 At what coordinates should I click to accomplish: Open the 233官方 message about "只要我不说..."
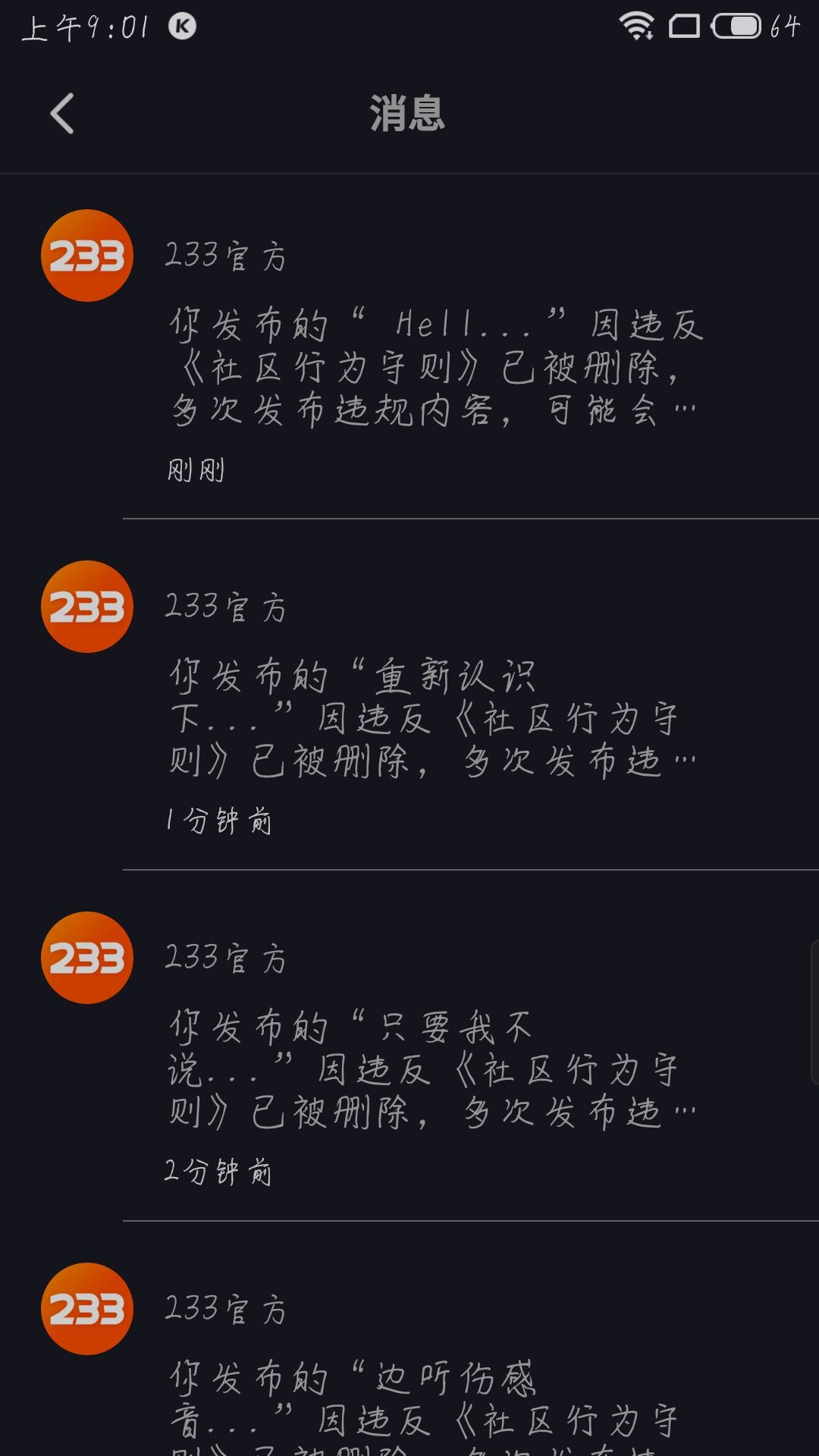[409, 1046]
